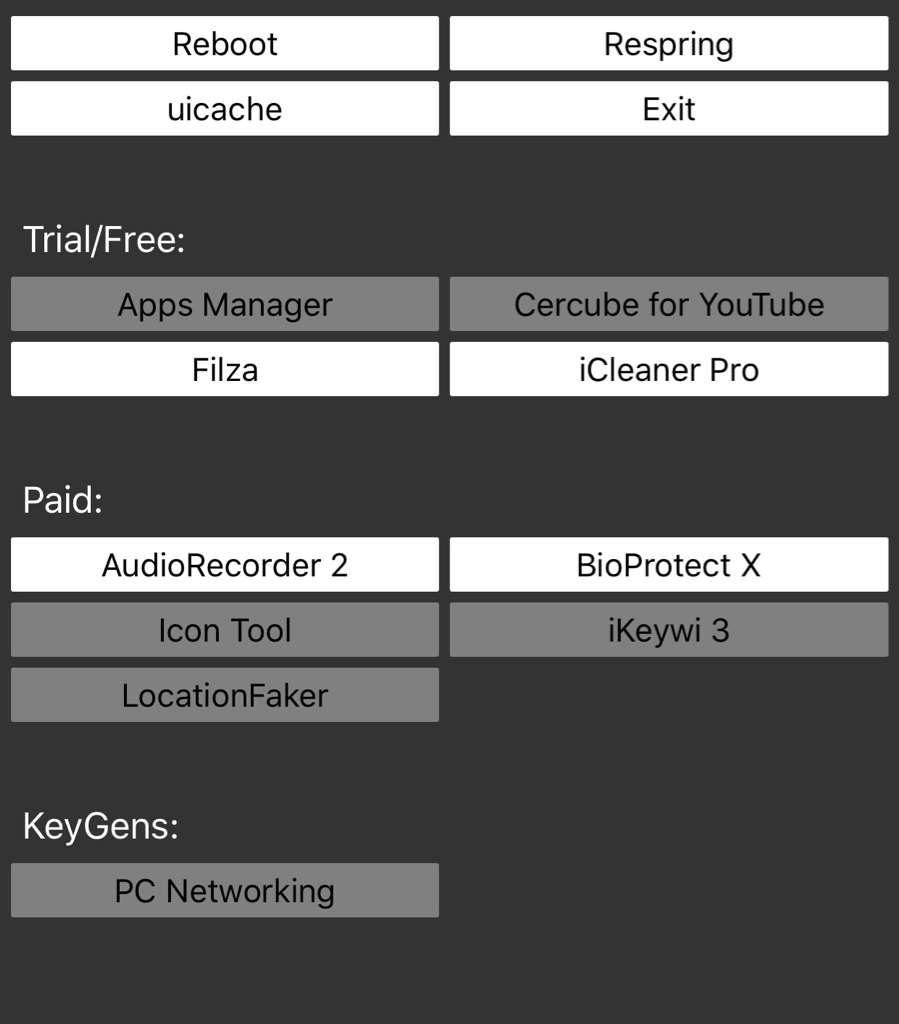Choose Cercube for YouTube
899x1024 pixels.
click(x=668, y=304)
